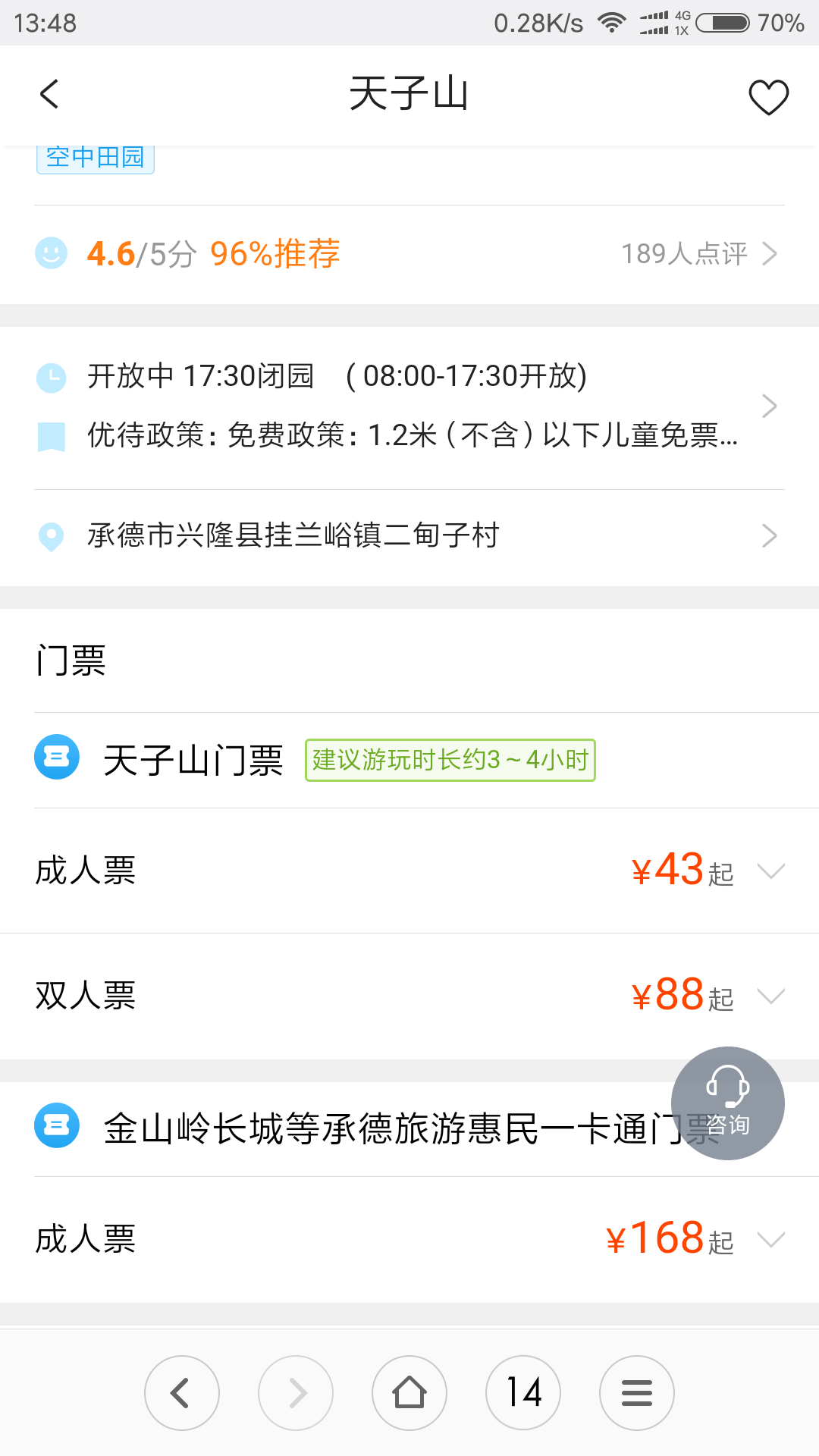
Task: Favorite 天子山 with the heart icon
Action: 768,97
